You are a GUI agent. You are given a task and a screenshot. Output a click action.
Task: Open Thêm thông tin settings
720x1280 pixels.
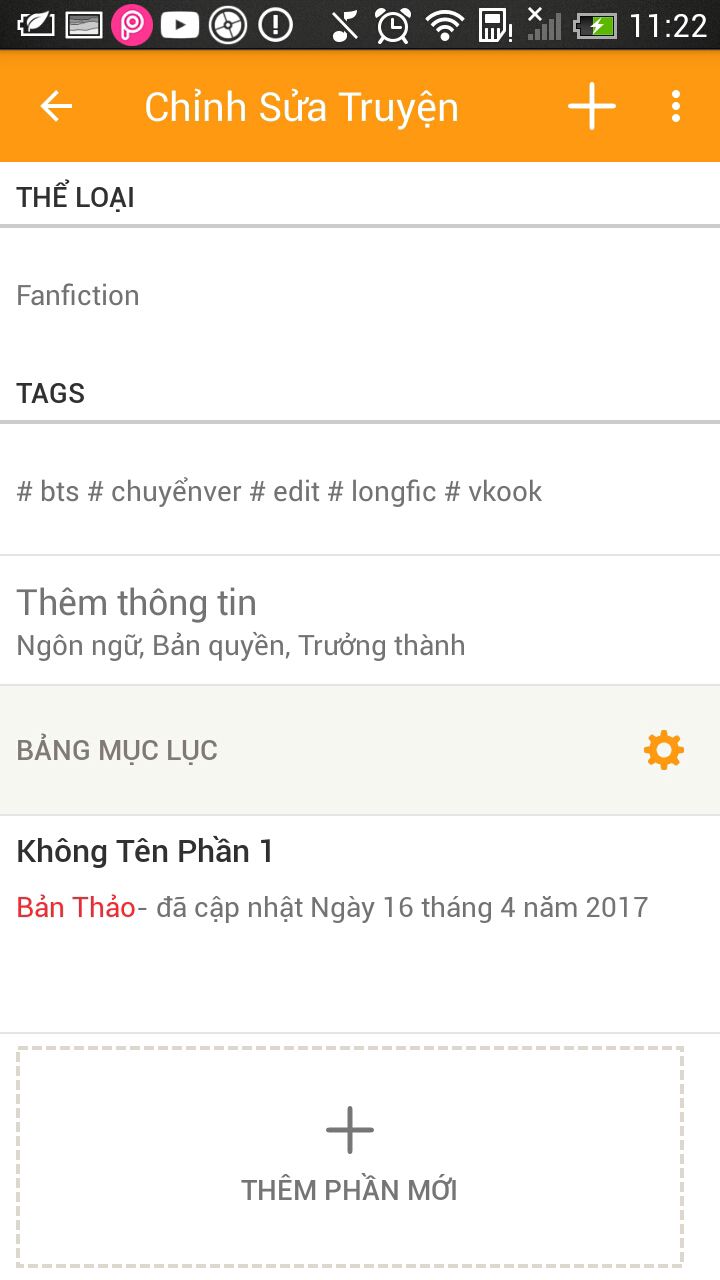click(x=360, y=621)
